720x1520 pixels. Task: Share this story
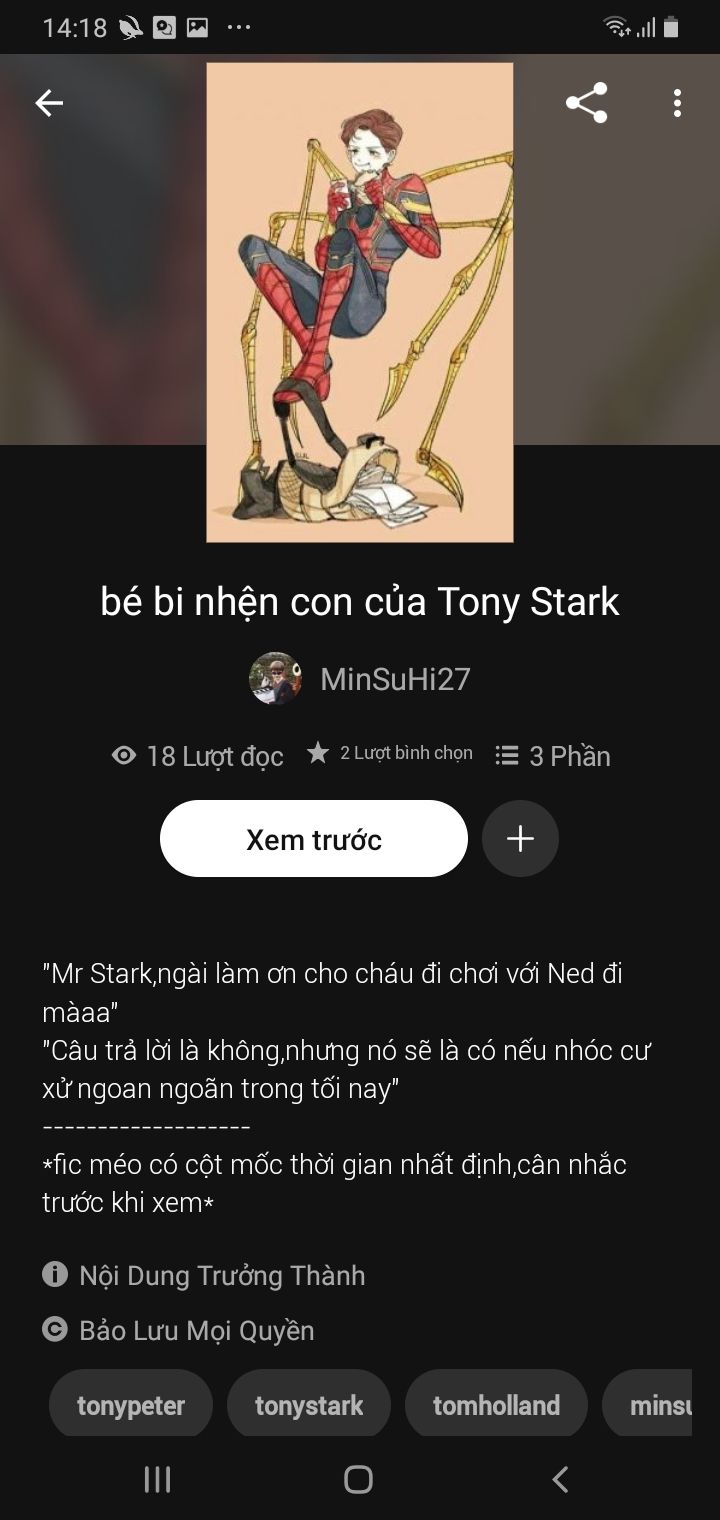click(586, 103)
